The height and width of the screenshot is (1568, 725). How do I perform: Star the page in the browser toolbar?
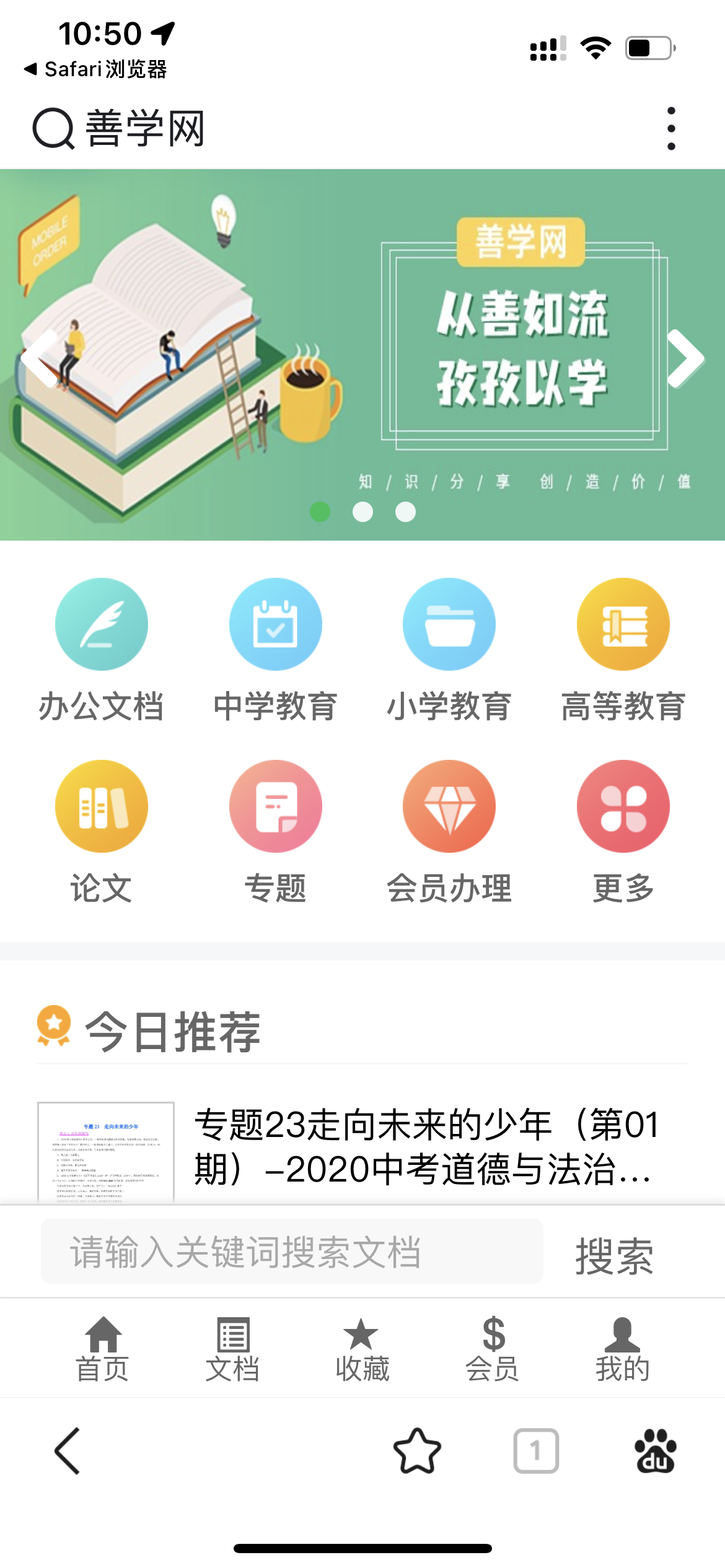[416, 1449]
